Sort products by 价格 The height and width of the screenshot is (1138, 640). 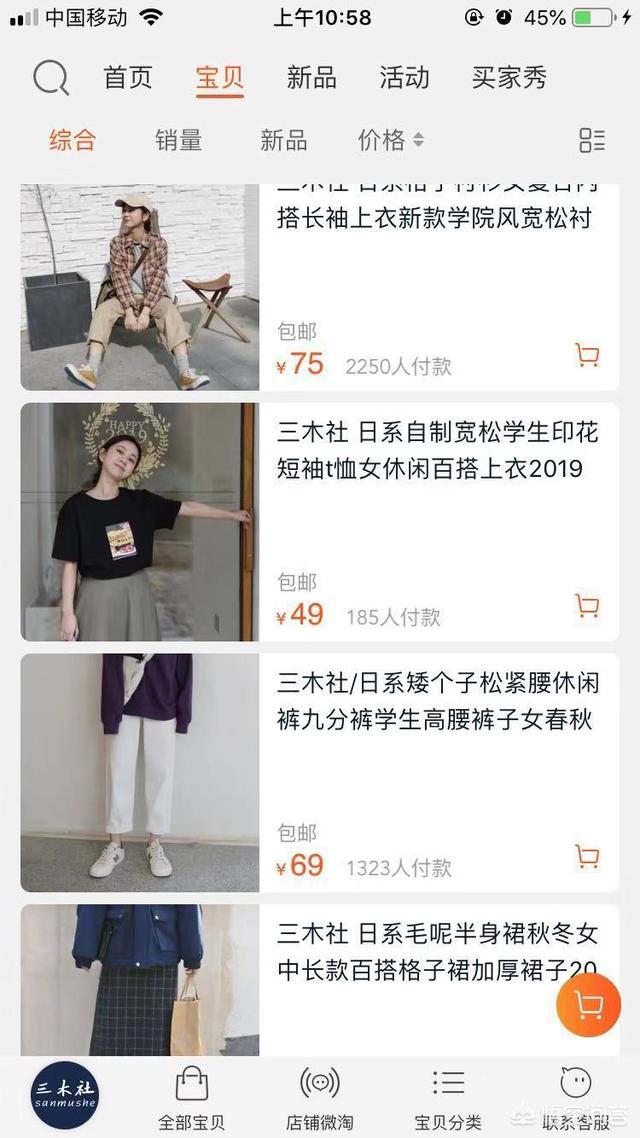click(x=390, y=141)
